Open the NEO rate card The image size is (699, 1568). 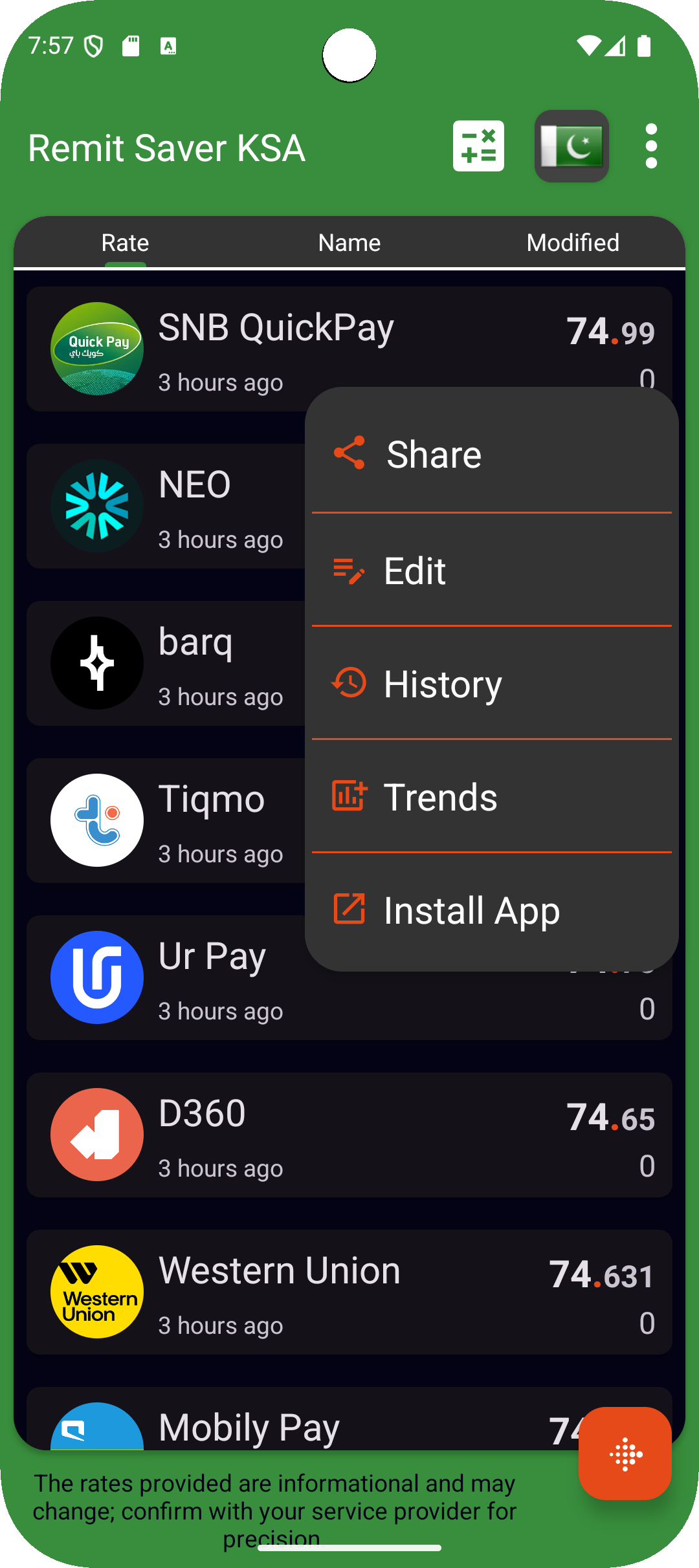click(x=168, y=506)
